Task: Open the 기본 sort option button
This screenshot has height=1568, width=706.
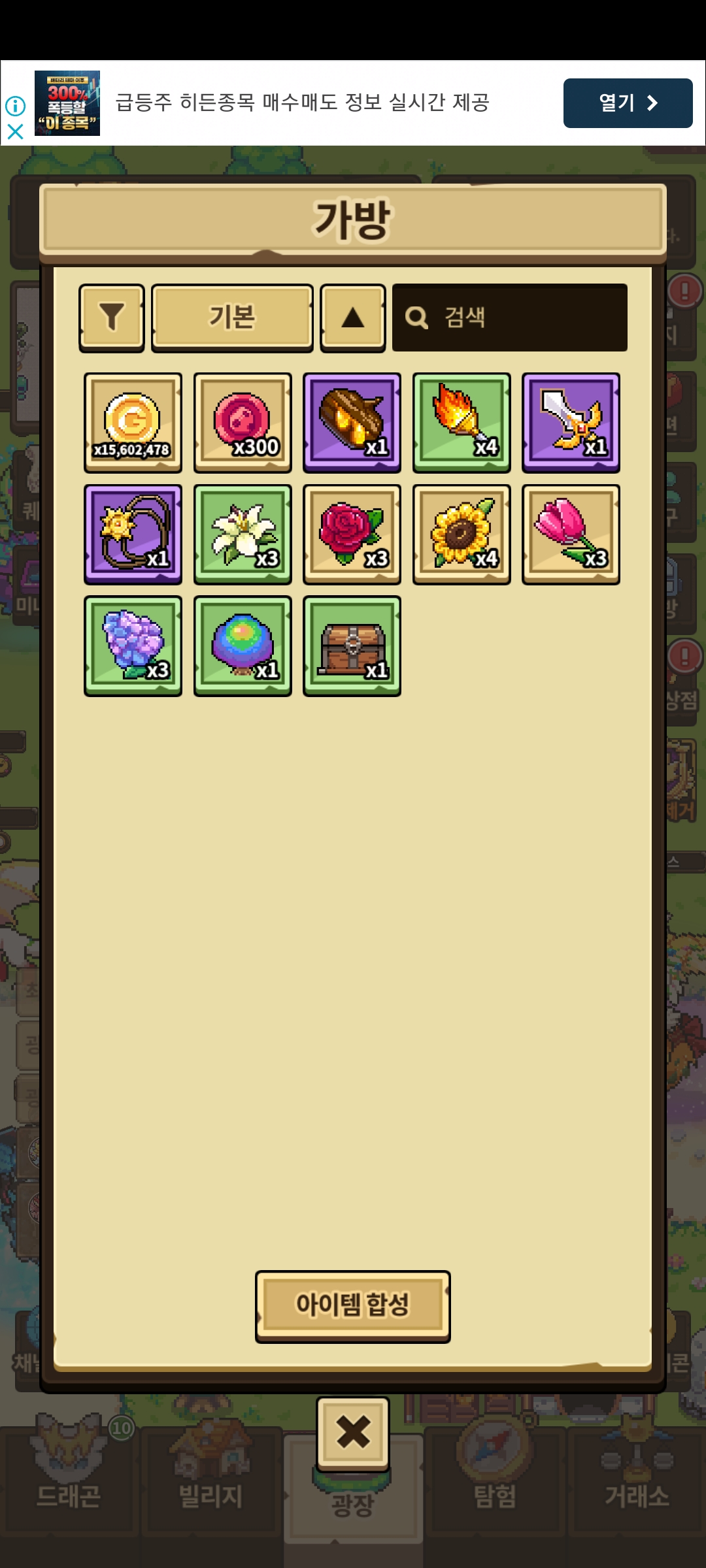Action: [232, 318]
